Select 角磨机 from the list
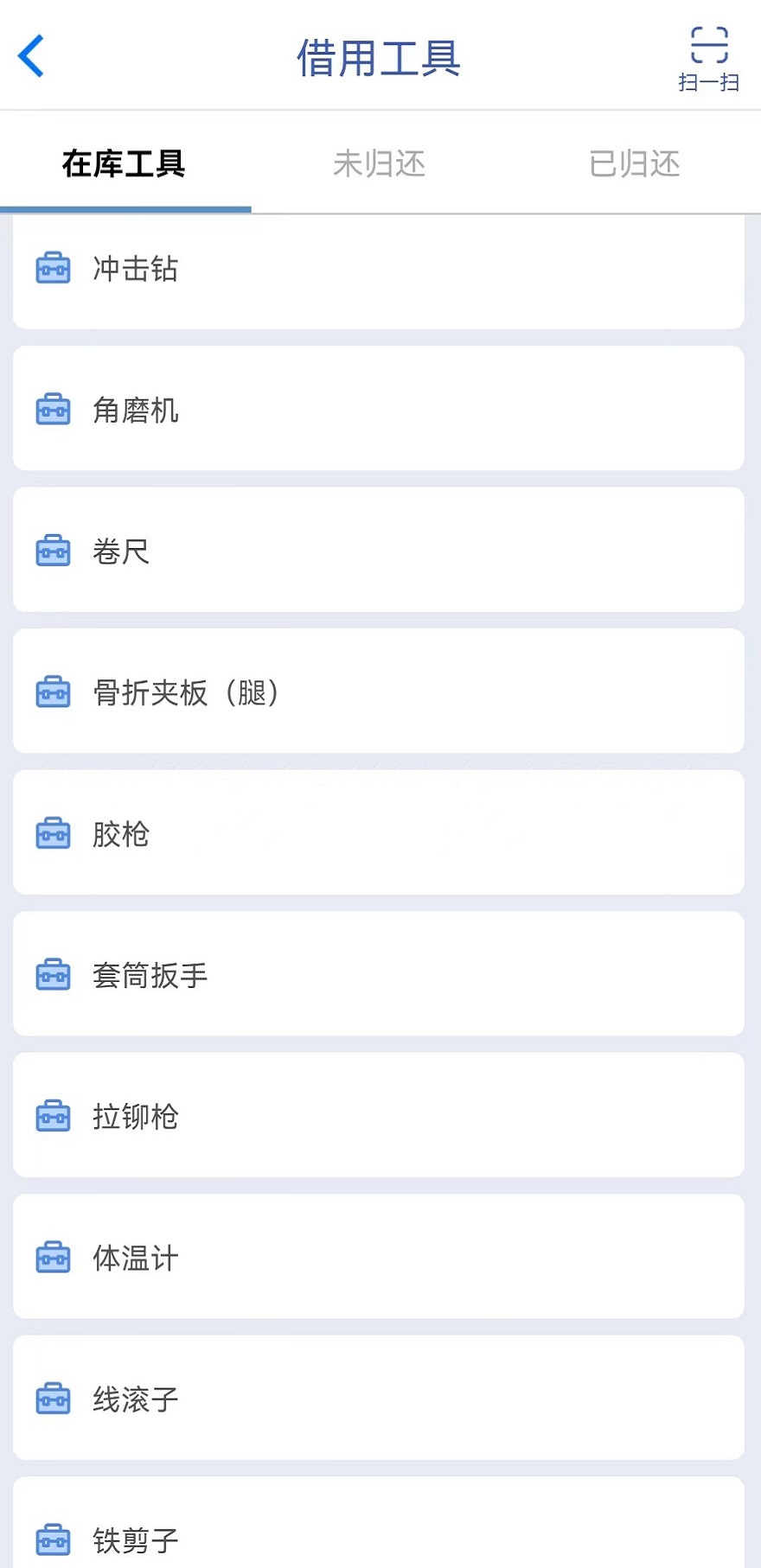Image resolution: width=761 pixels, height=1568 pixels. [378, 409]
